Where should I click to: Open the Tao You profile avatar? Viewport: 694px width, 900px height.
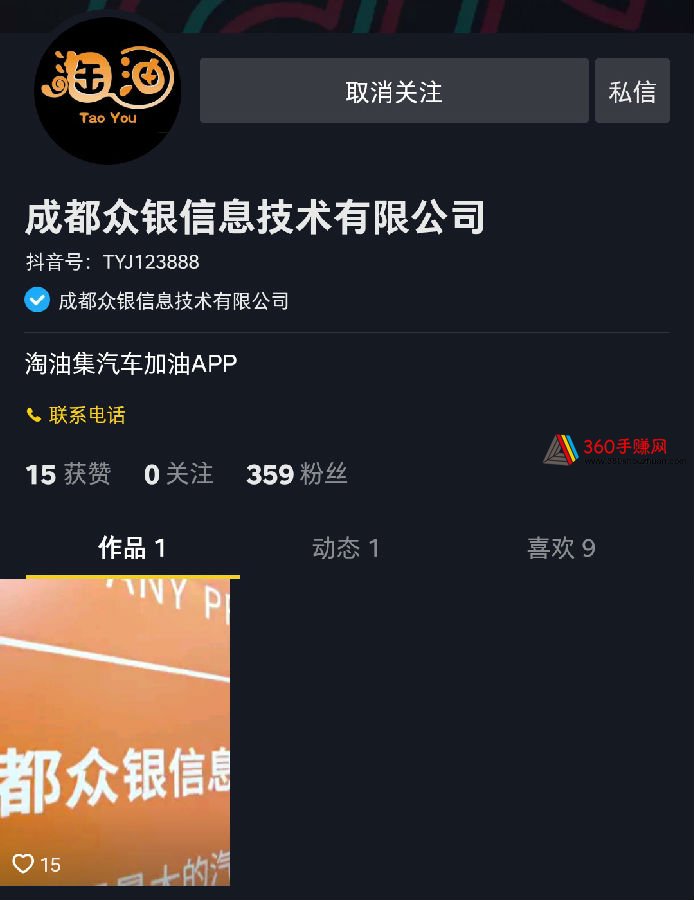(x=107, y=90)
